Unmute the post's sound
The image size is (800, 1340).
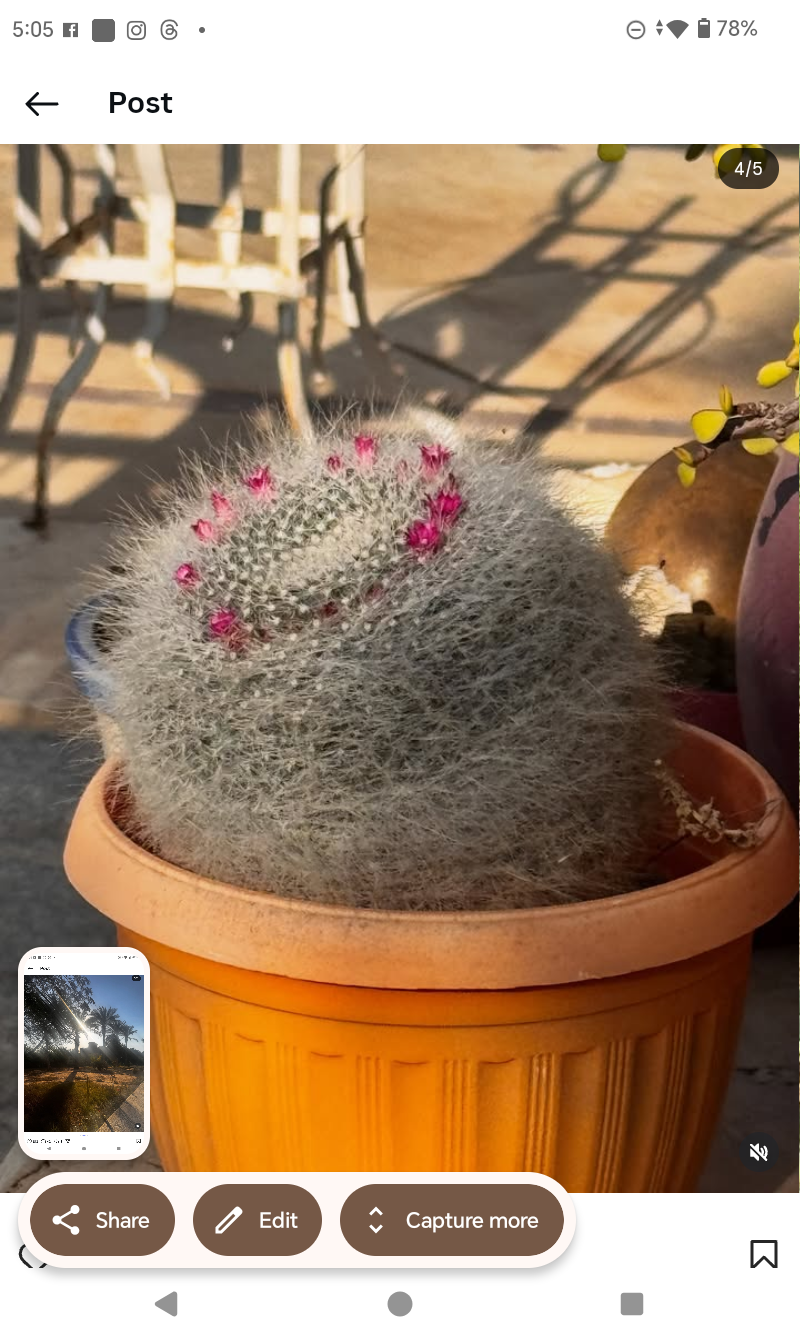click(x=759, y=1153)
